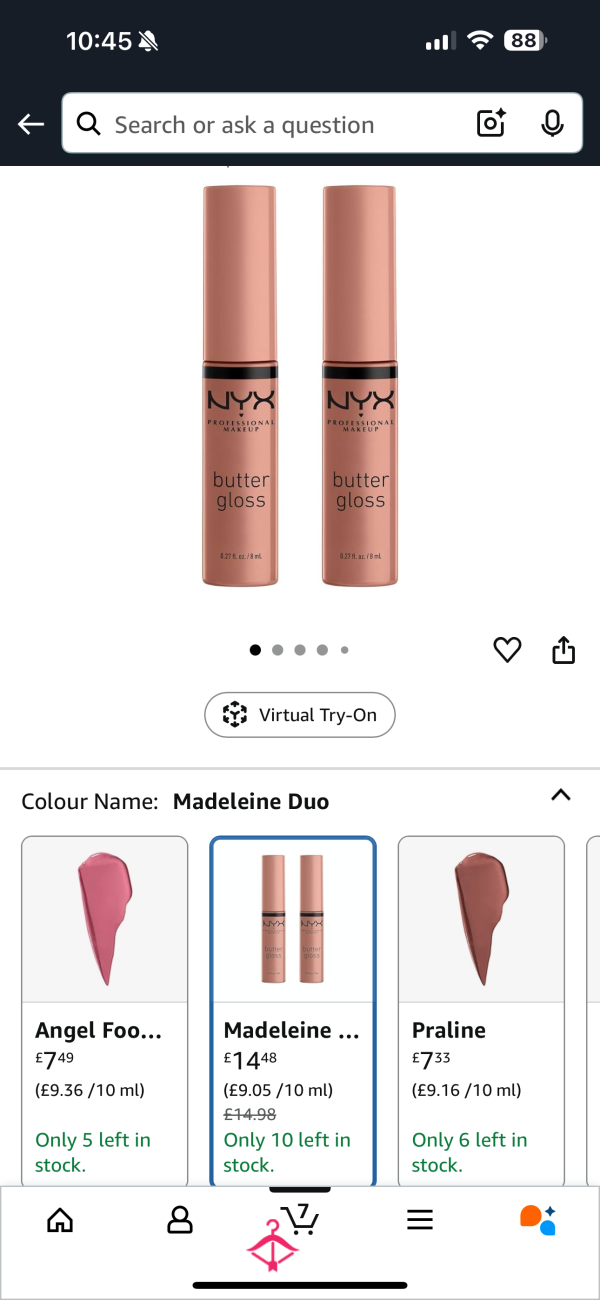Open the account profile tab
This screenshot has width=600, height=1300.
pos(180,1220)
